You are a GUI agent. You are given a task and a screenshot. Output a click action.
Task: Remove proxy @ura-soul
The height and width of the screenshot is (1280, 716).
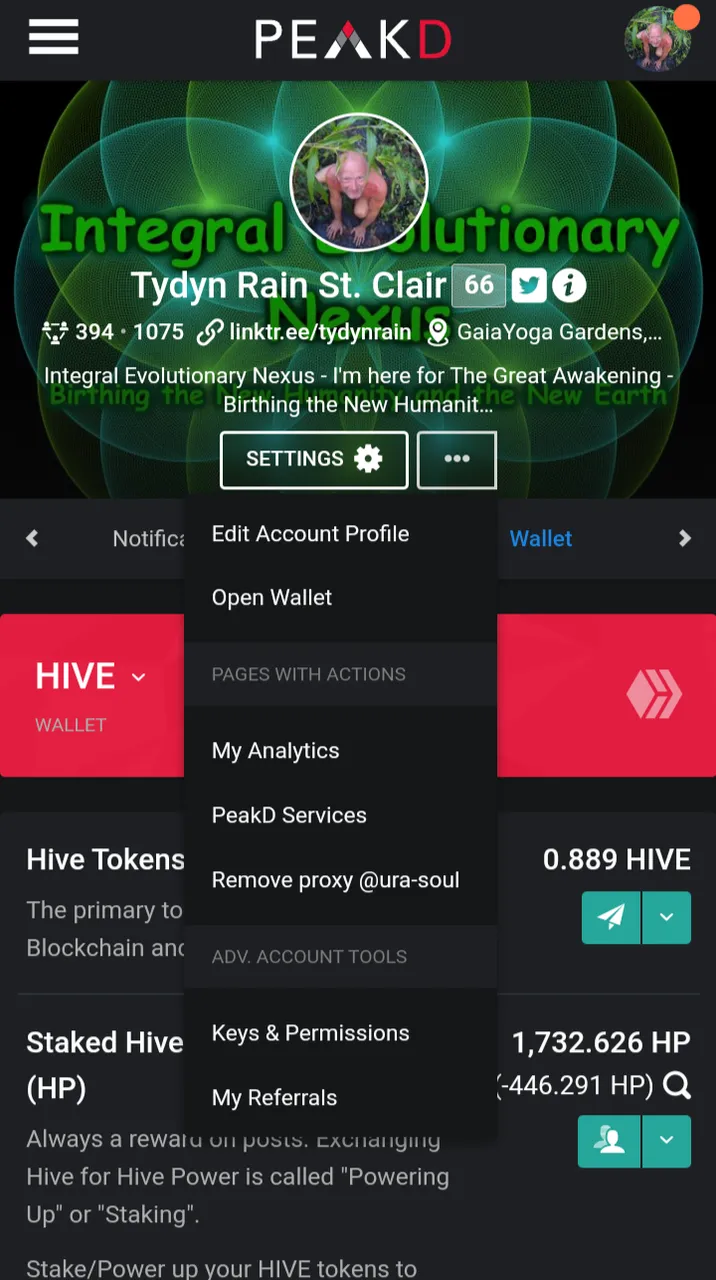click(x=335, y=881)
